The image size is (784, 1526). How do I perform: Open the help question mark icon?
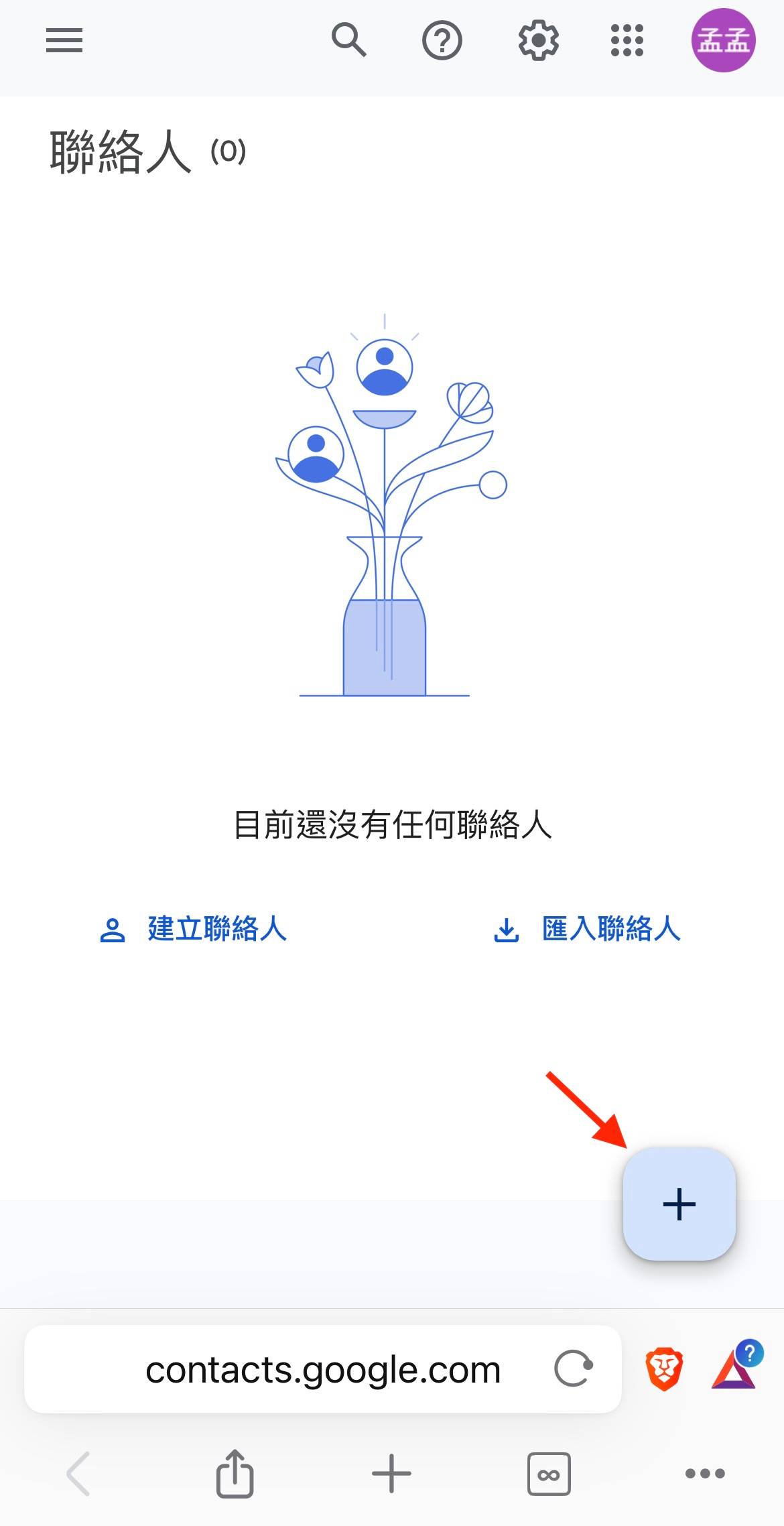point(442,41)
